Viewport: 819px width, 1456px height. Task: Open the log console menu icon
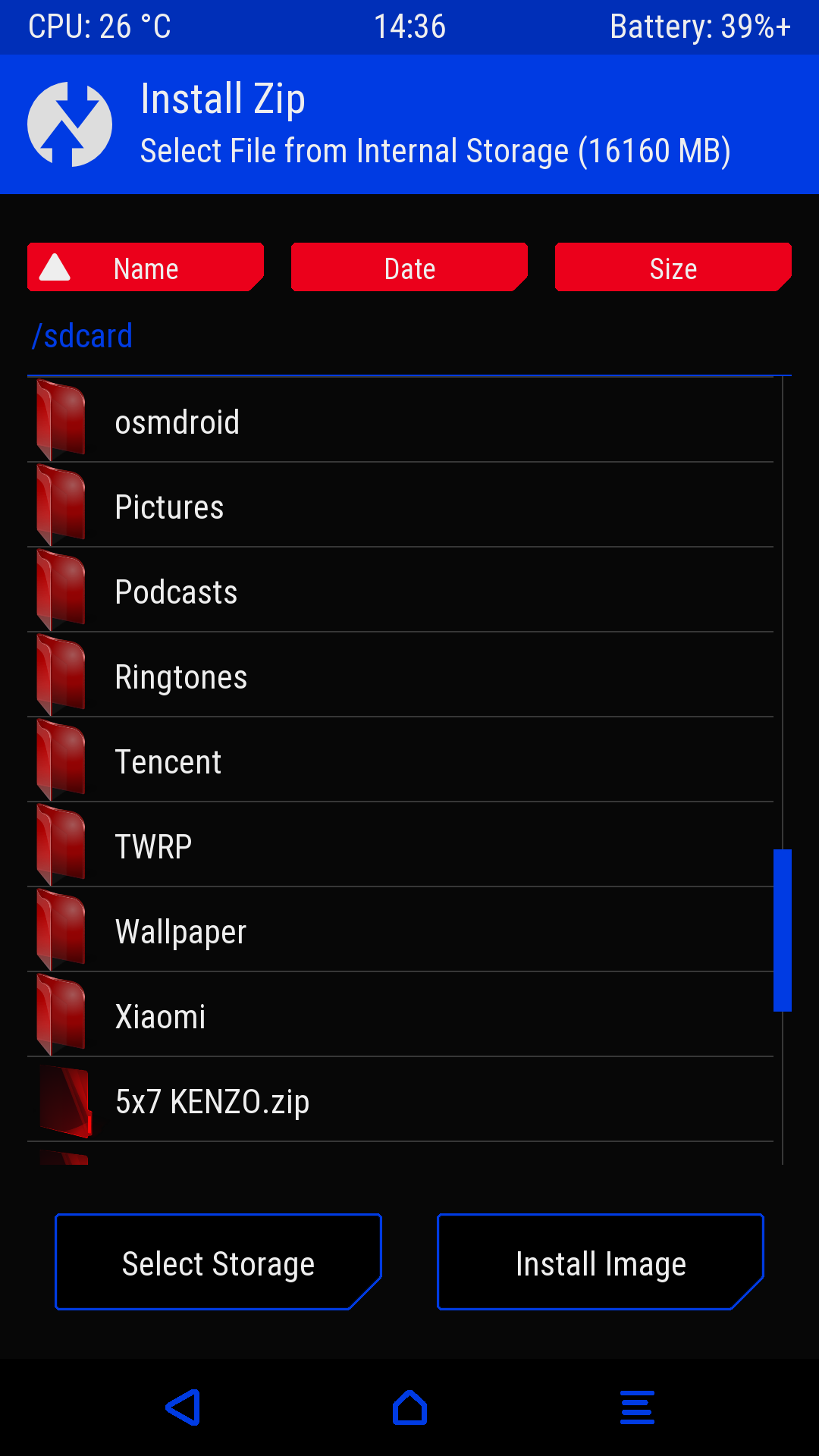click(x=637, y=1408)
